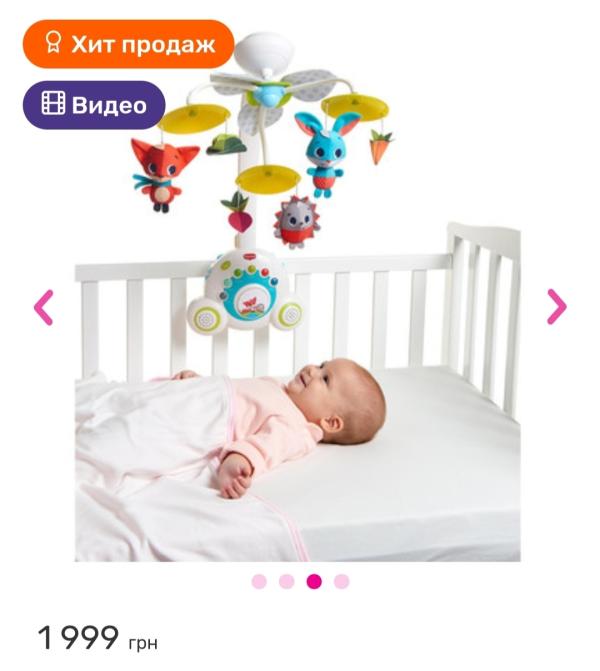600x671 pixels.
Task: Jump to the last gallery dot
Action: [342, 582]
